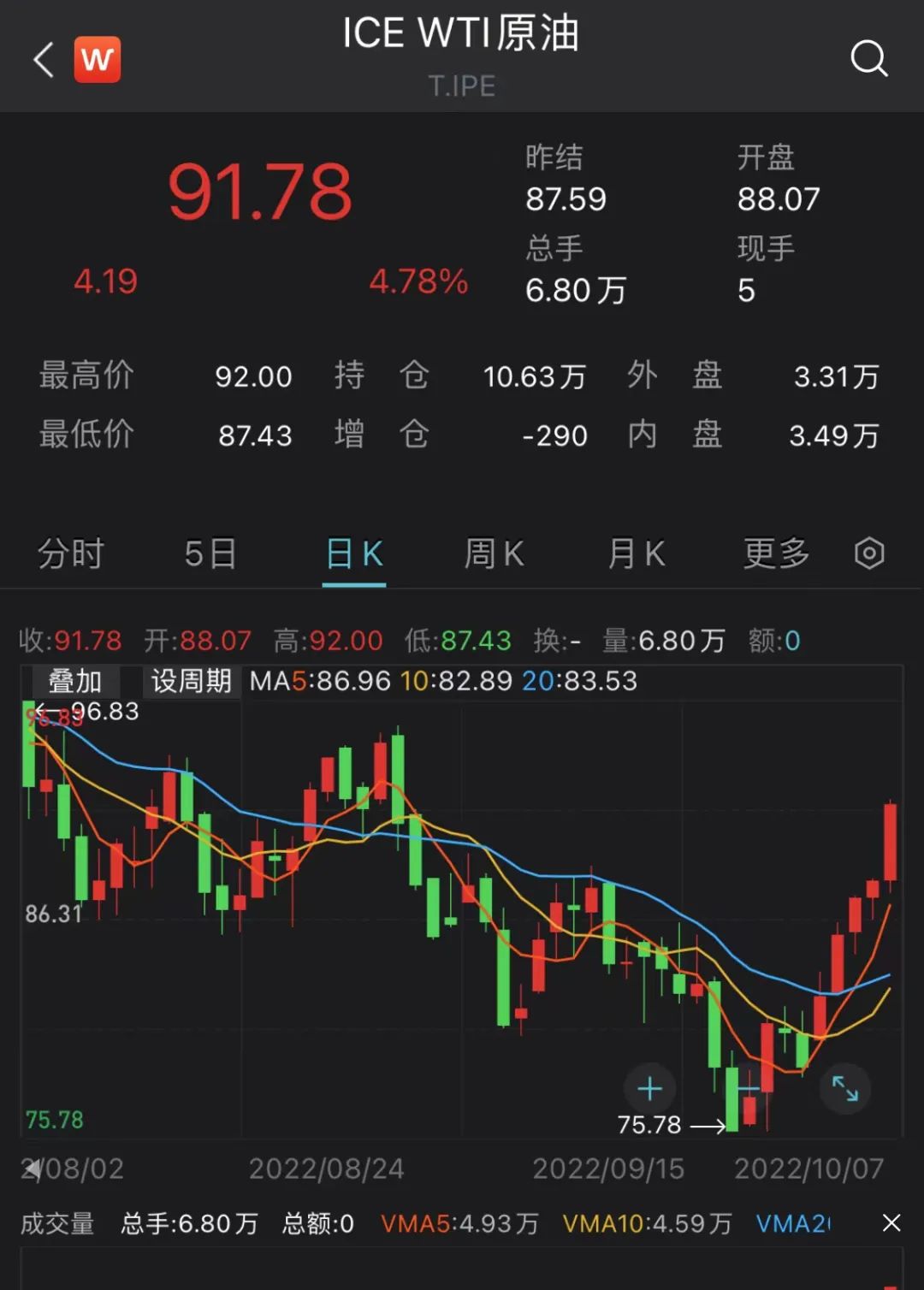
Task: Tap the 设周期 period setting button
Action: [x=191, y=682]
